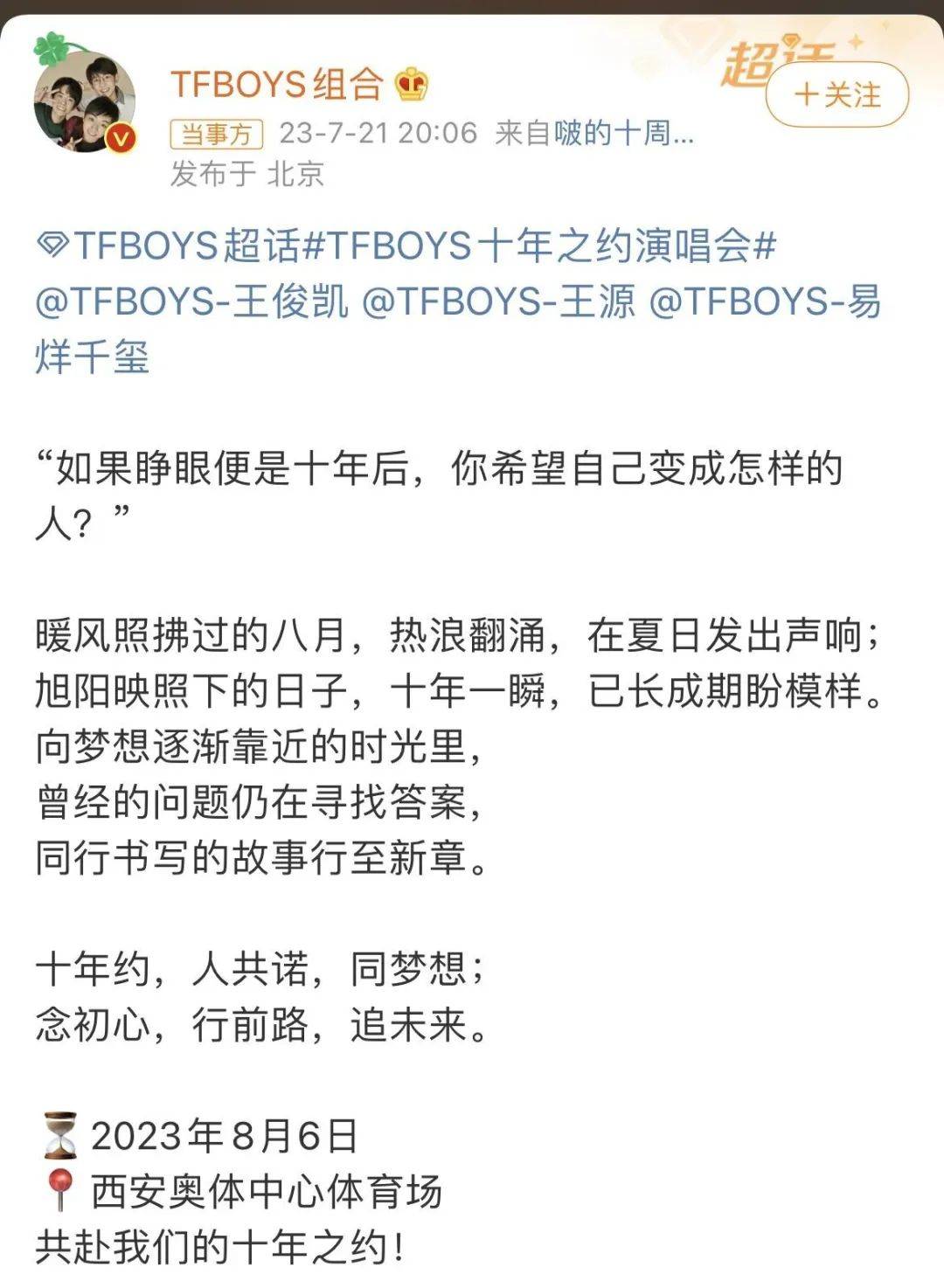Screen dimensions: 944x1288
Task: Open the post source link 来自啵的十周
Action: click(594, 134)
